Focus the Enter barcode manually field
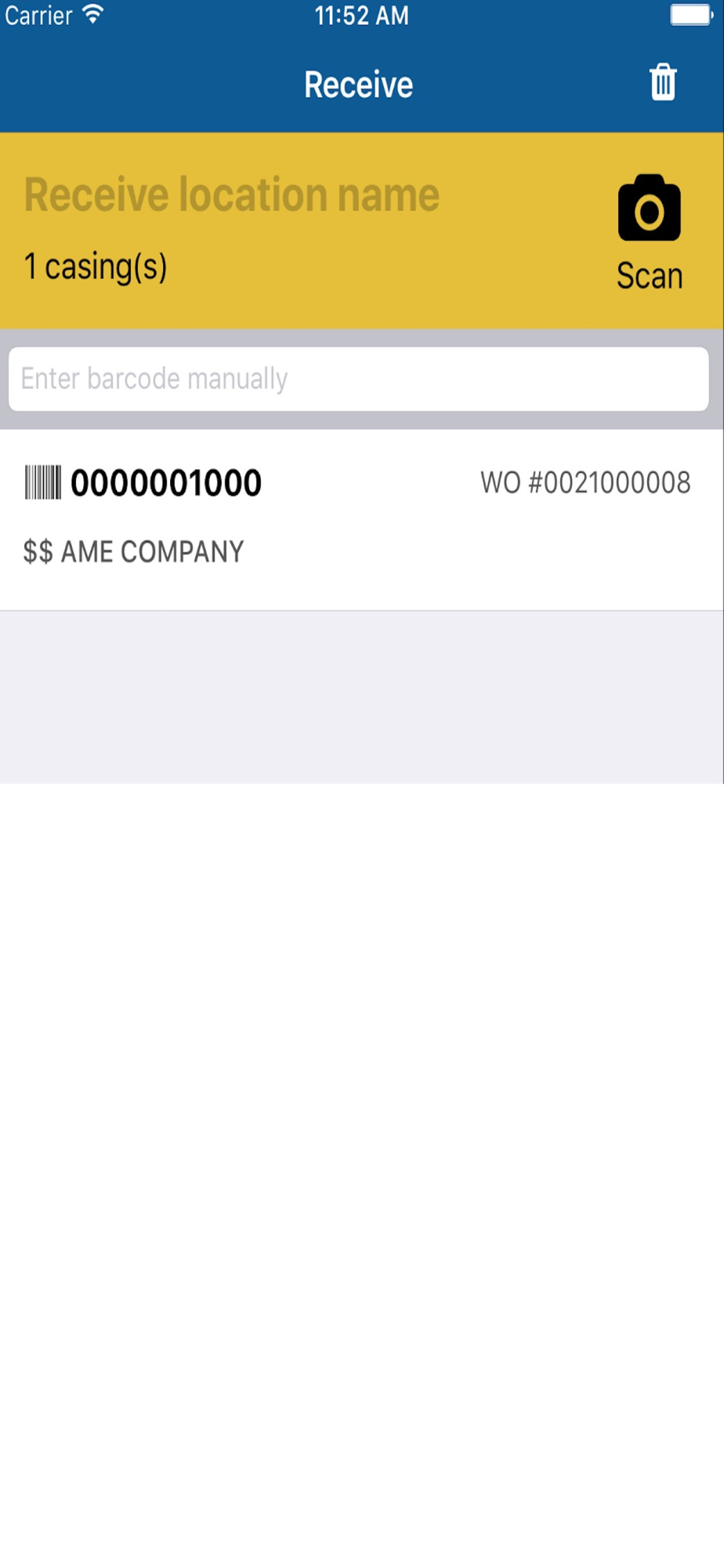 (359, 379)
